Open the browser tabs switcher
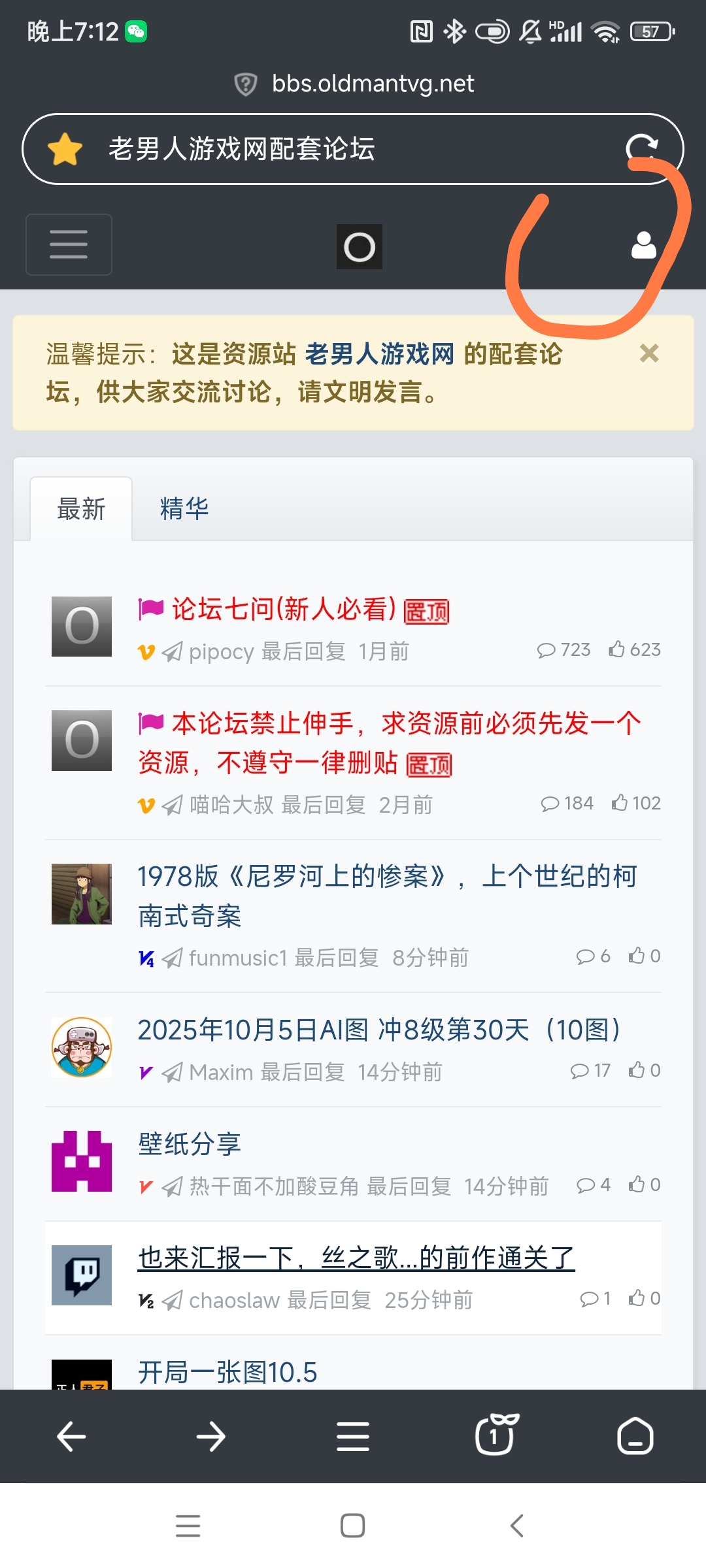 (495, 1435)
